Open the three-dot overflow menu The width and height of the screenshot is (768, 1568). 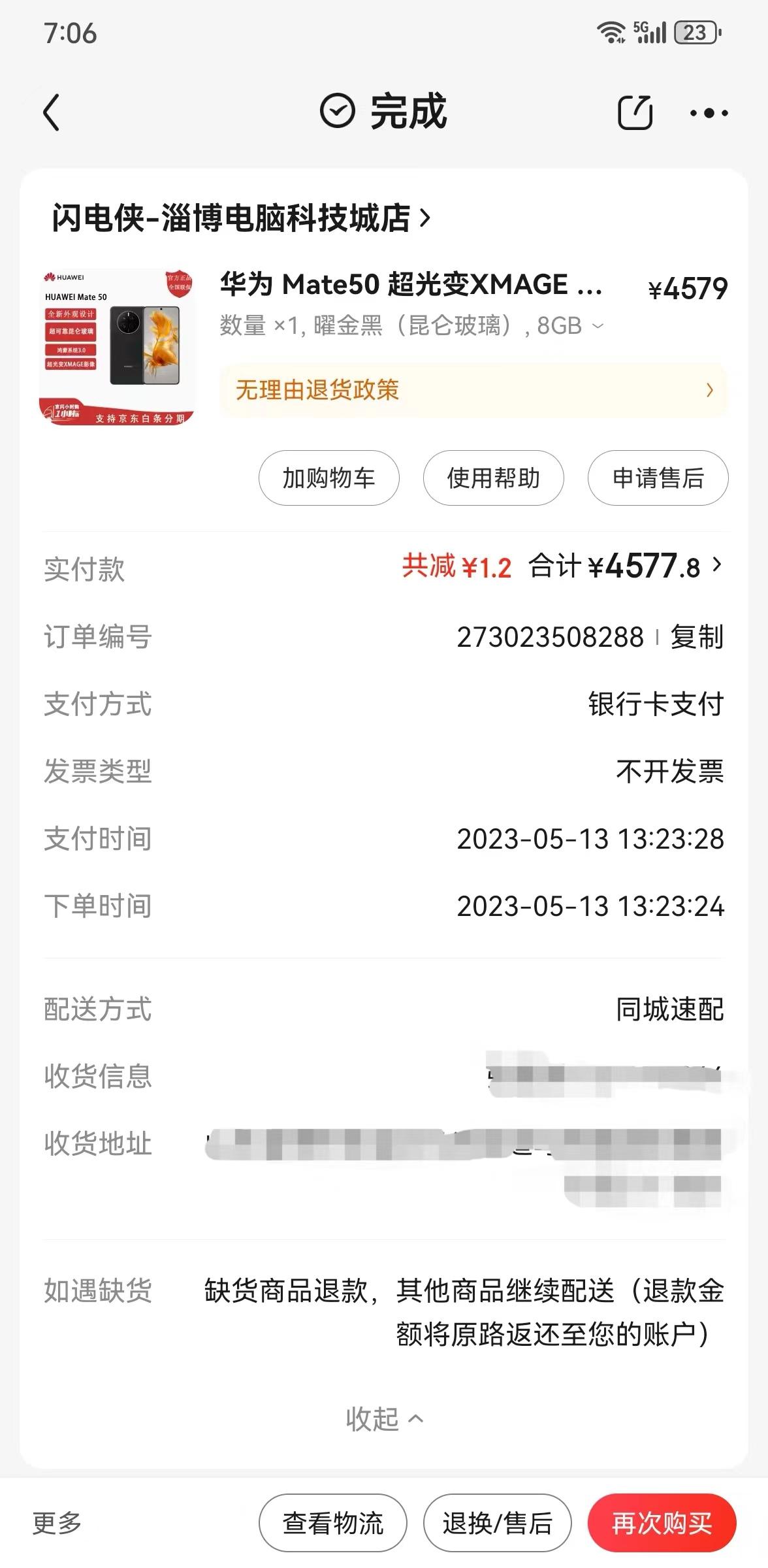[709, 113]
